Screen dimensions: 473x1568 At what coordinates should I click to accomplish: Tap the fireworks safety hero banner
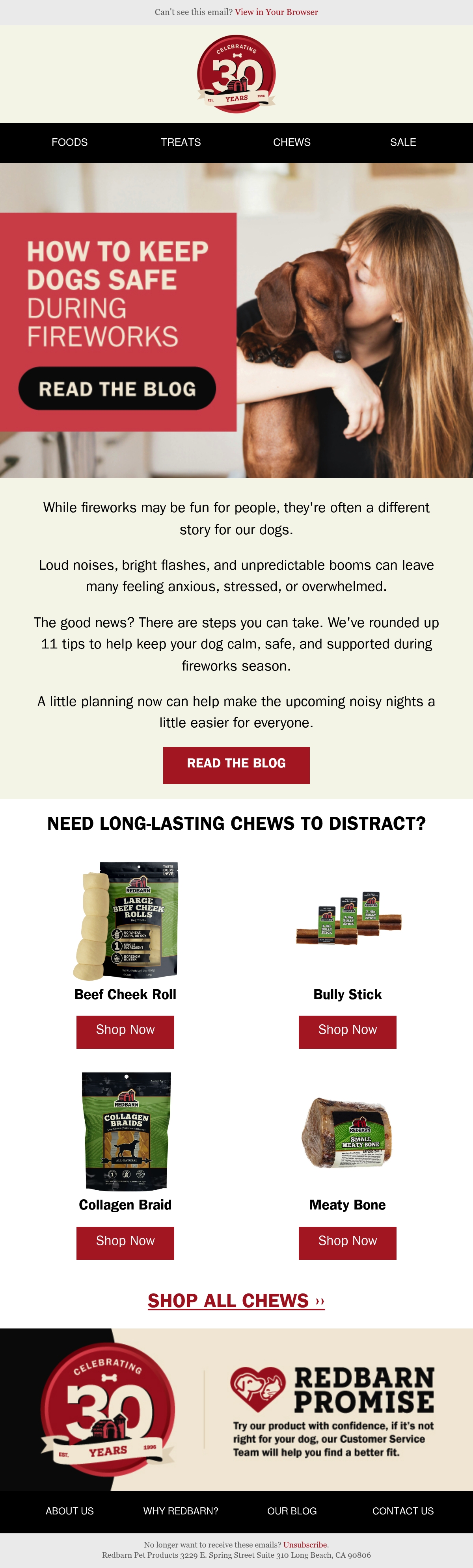pos(236,321)
